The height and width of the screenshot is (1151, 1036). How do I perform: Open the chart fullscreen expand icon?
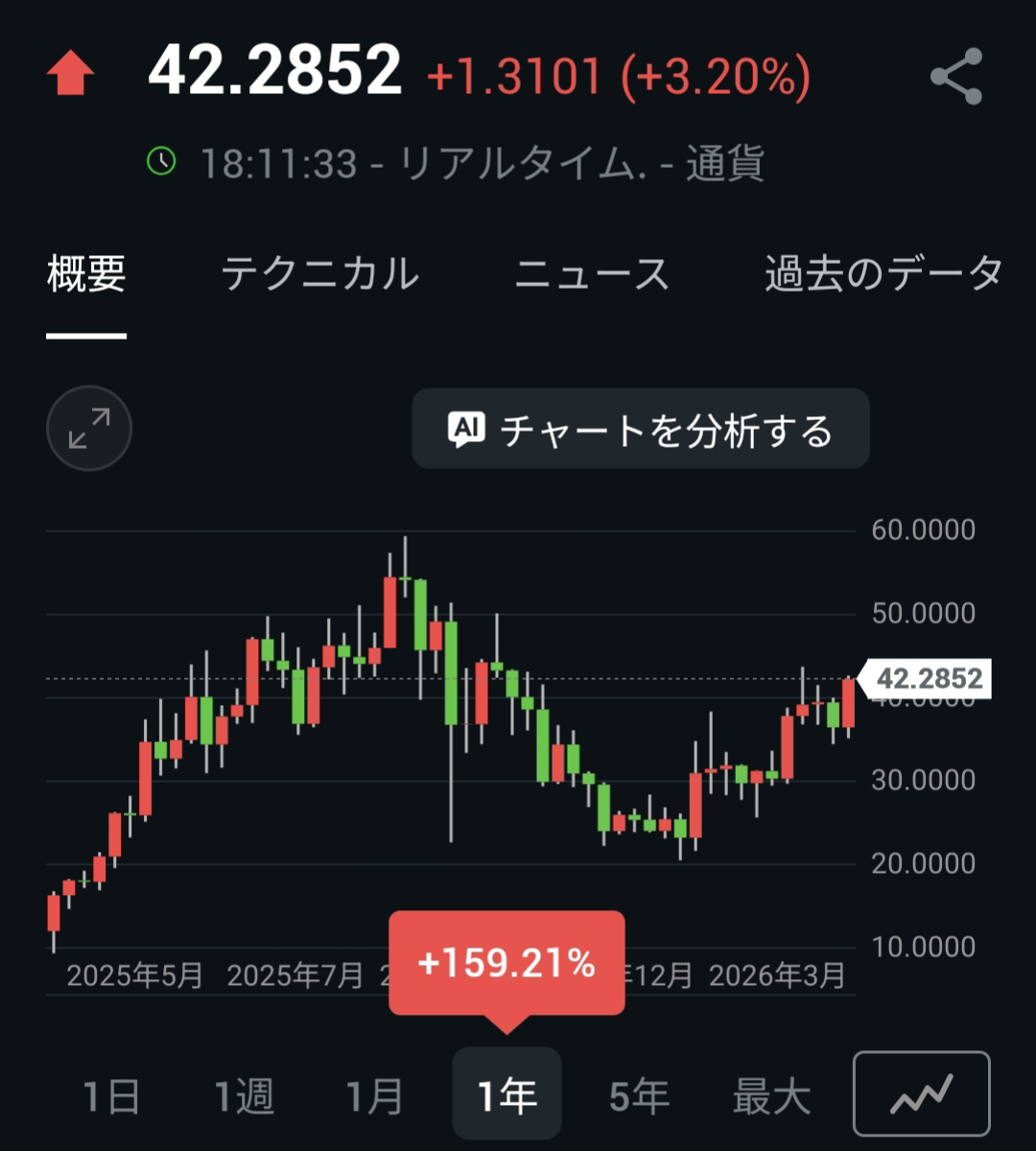click(x=88, y=428)
